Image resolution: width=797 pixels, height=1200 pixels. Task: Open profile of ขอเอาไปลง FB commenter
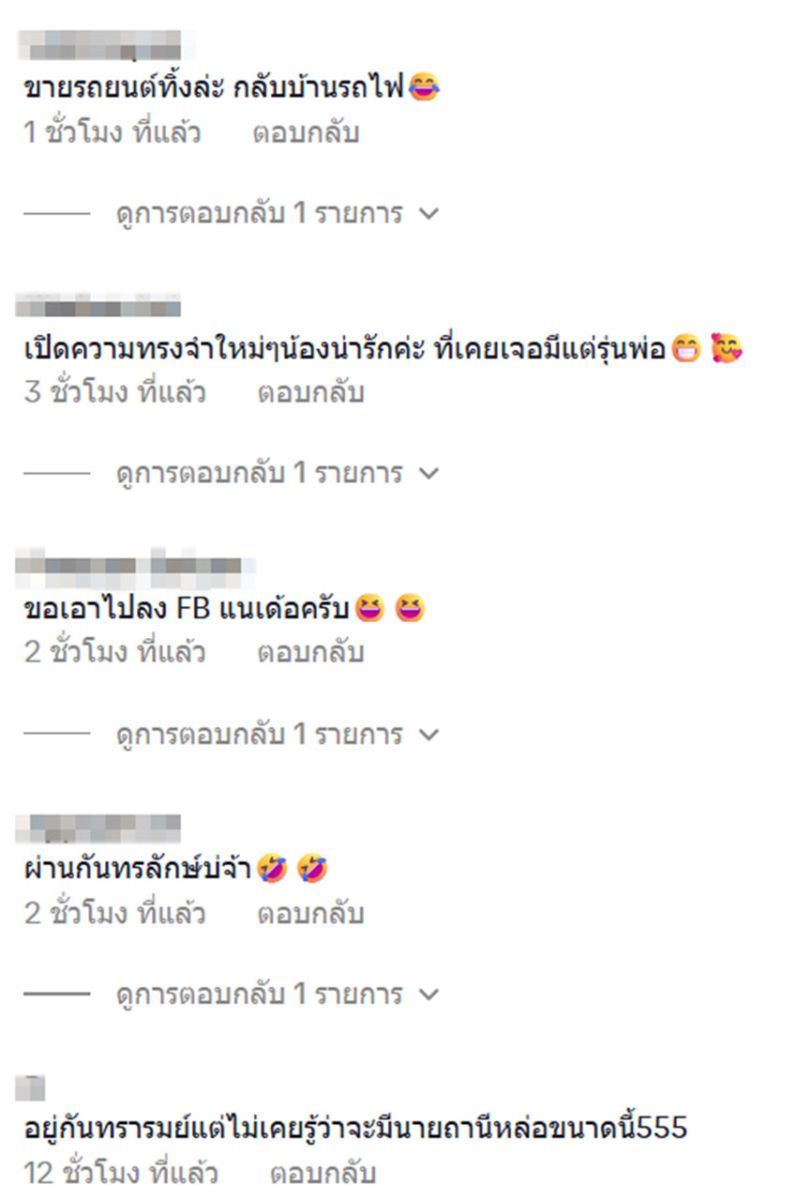tap(130, 567)
